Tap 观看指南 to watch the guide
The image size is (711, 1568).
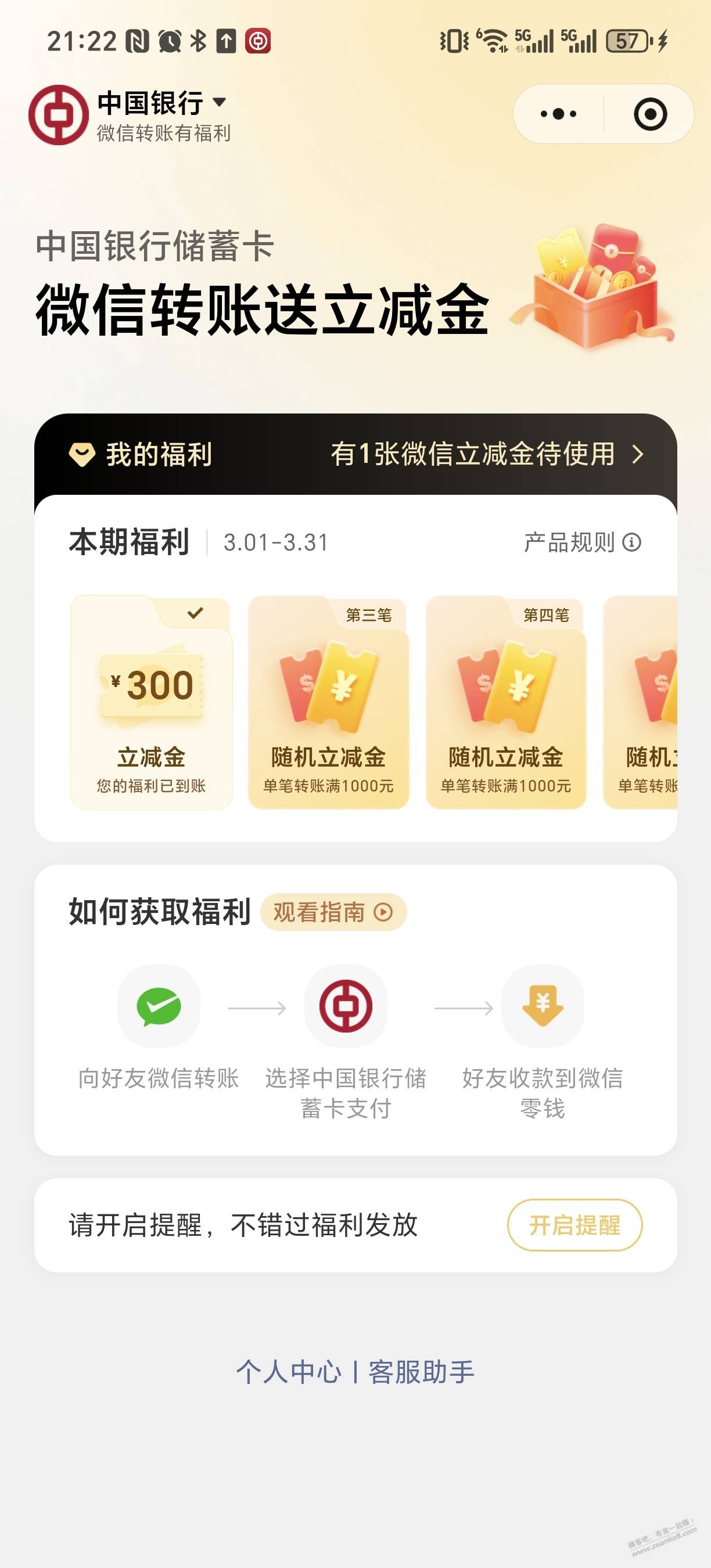pyautogui.click(x=332, y=912)
